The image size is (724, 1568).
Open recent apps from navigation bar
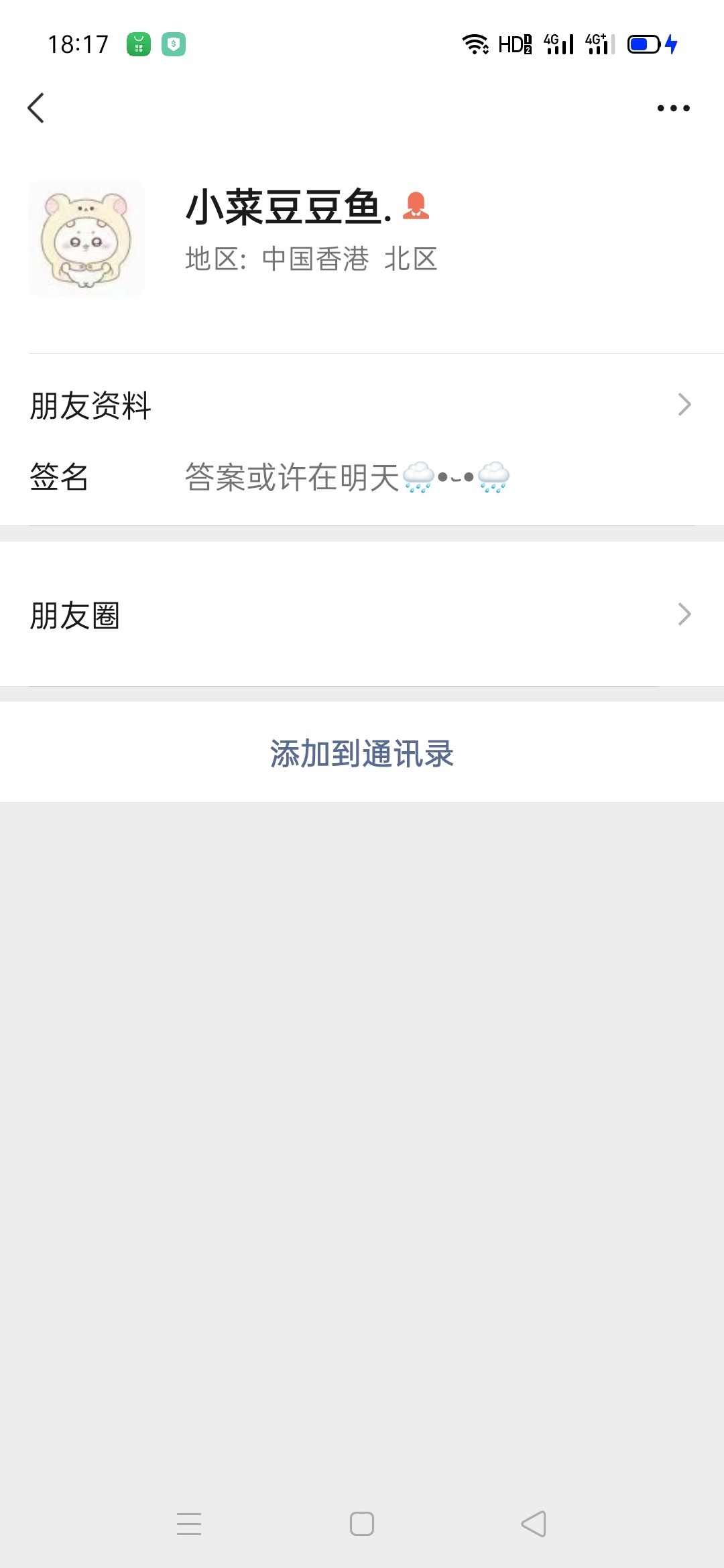click(x=189, y=1523)
